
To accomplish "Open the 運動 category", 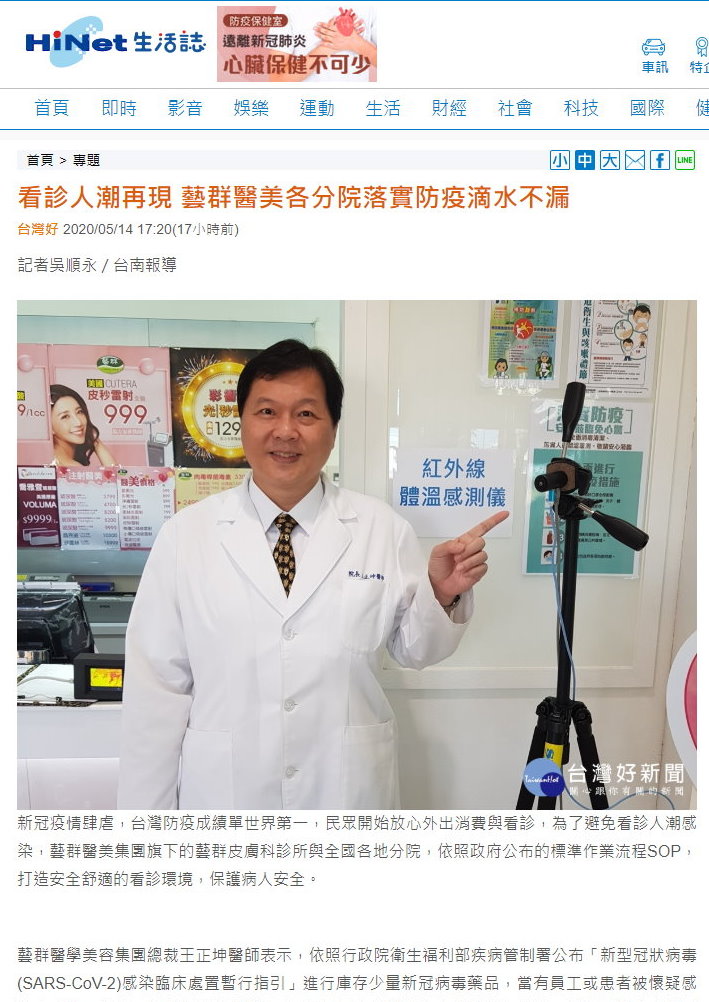I will [317, 108].
